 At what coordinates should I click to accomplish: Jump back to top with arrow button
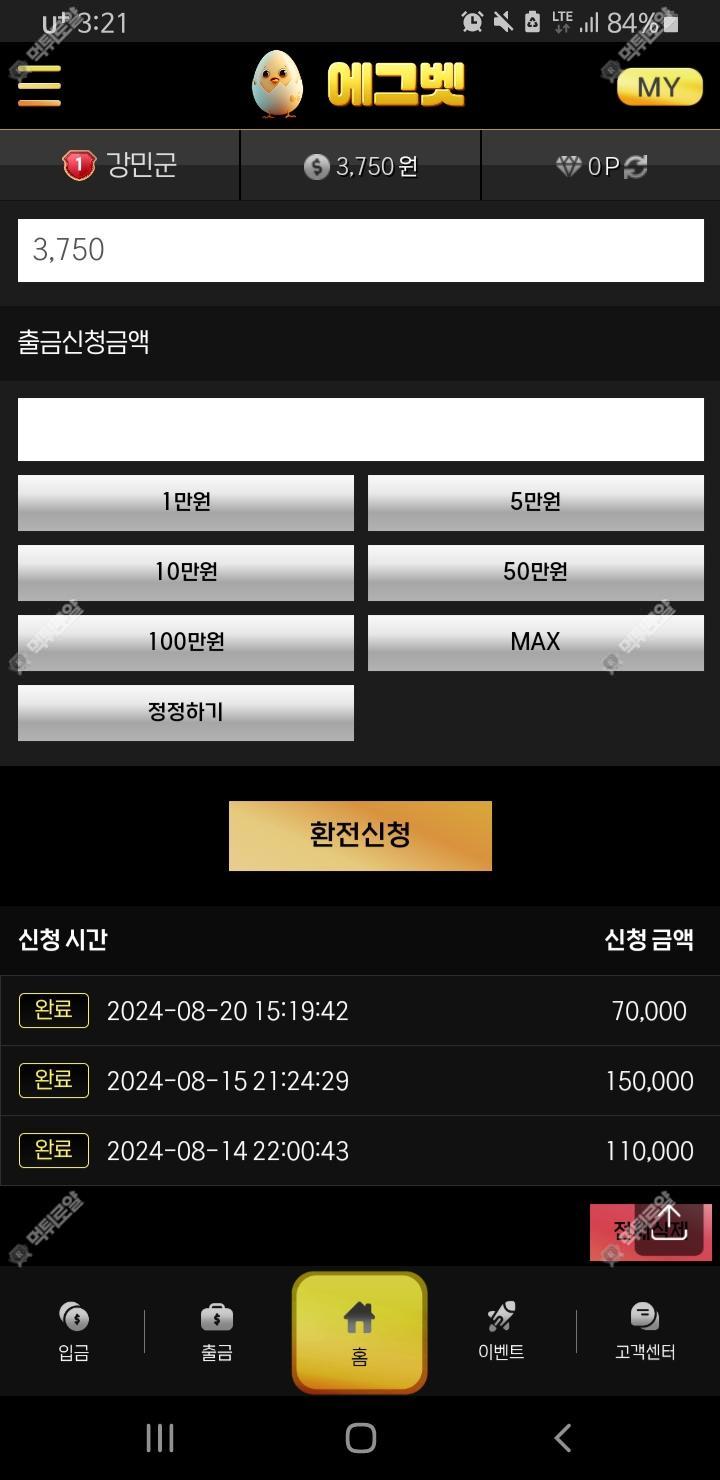click(668, 1228)
